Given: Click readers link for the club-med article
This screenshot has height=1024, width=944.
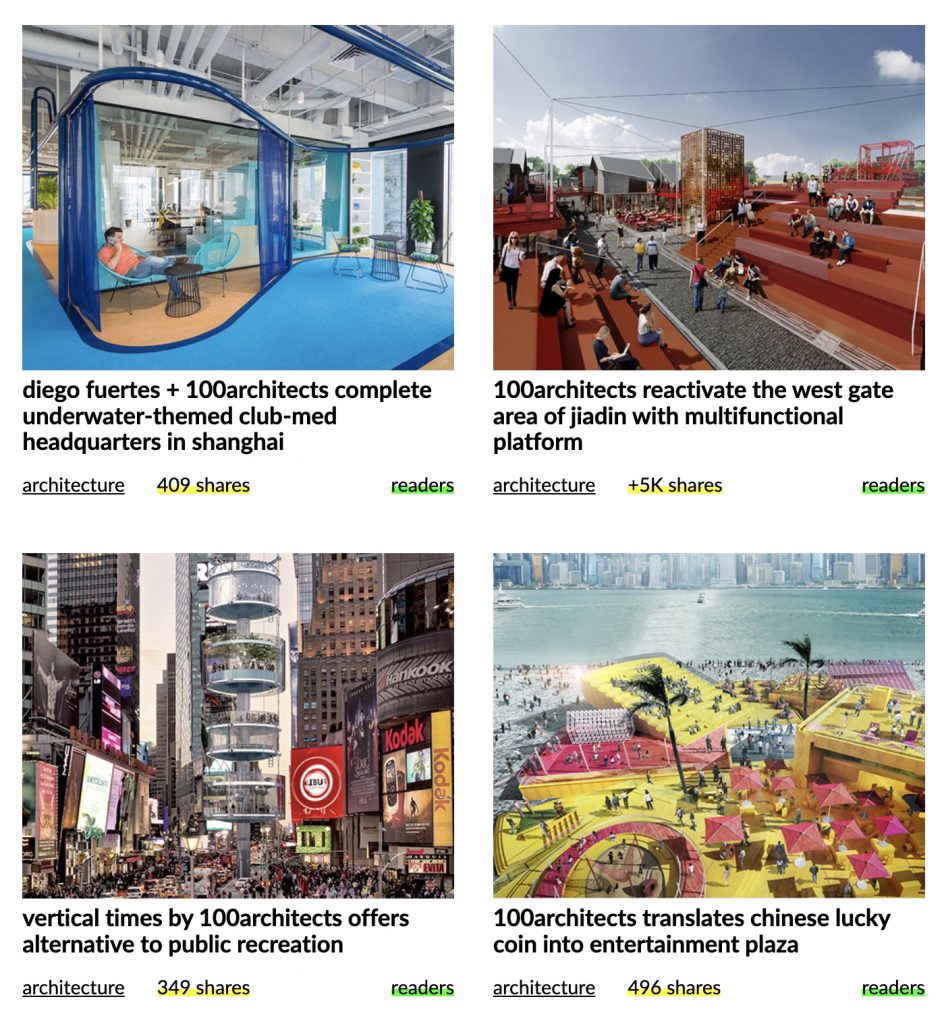Looking at the screenshot, I should tap(421, 486).
